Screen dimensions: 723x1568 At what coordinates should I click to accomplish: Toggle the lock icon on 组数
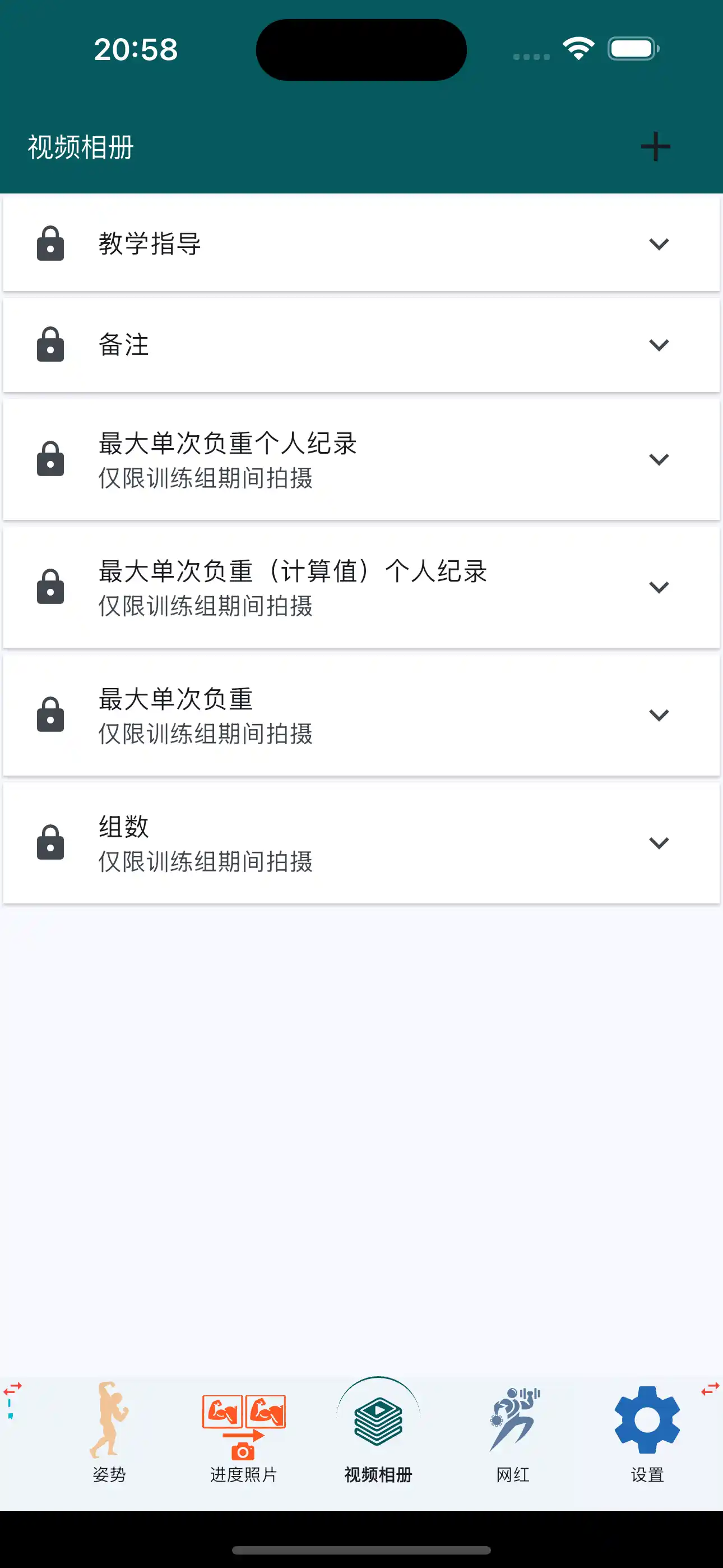(x=50, y=842)
